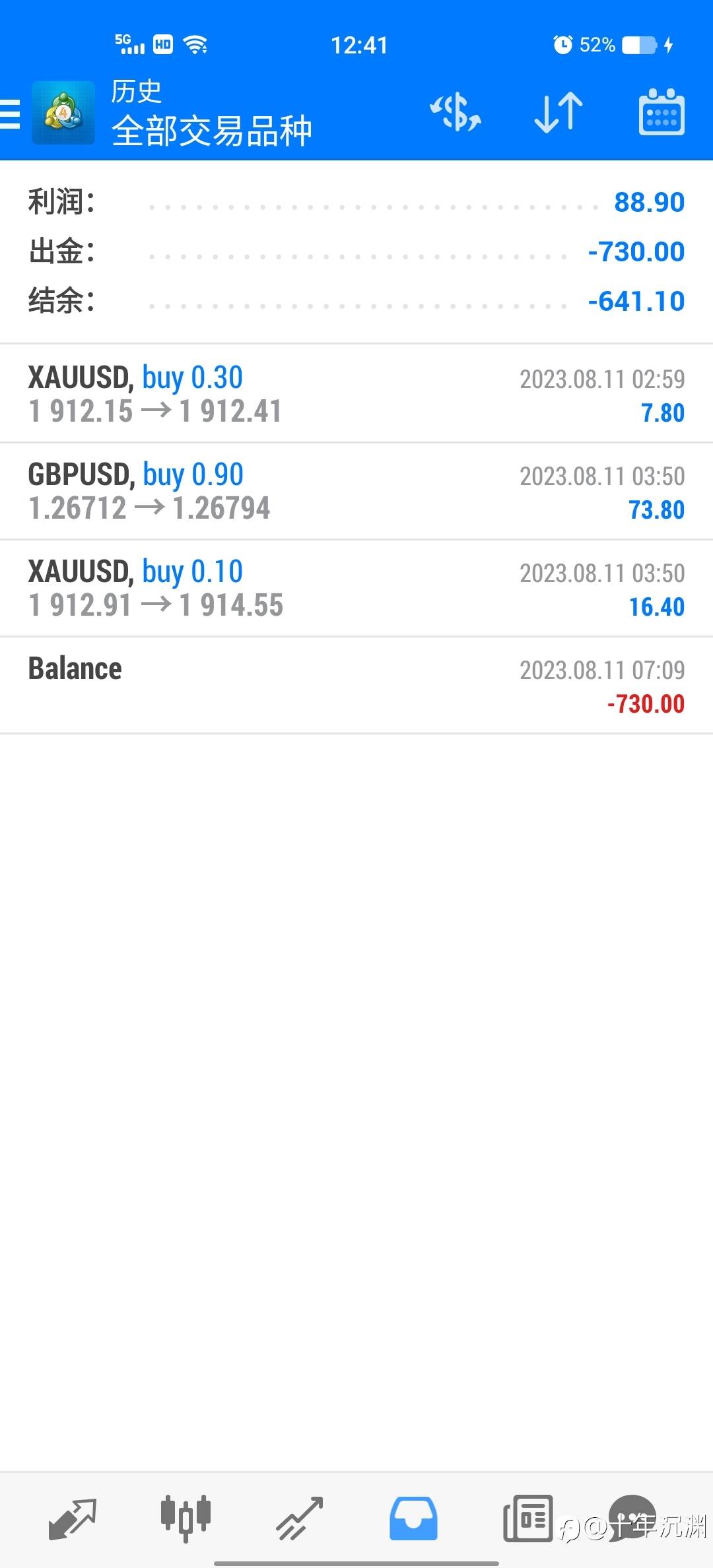Open the XAUUSD buy 0.10 trade
The image size is (713, 1568).
[356, 588]
